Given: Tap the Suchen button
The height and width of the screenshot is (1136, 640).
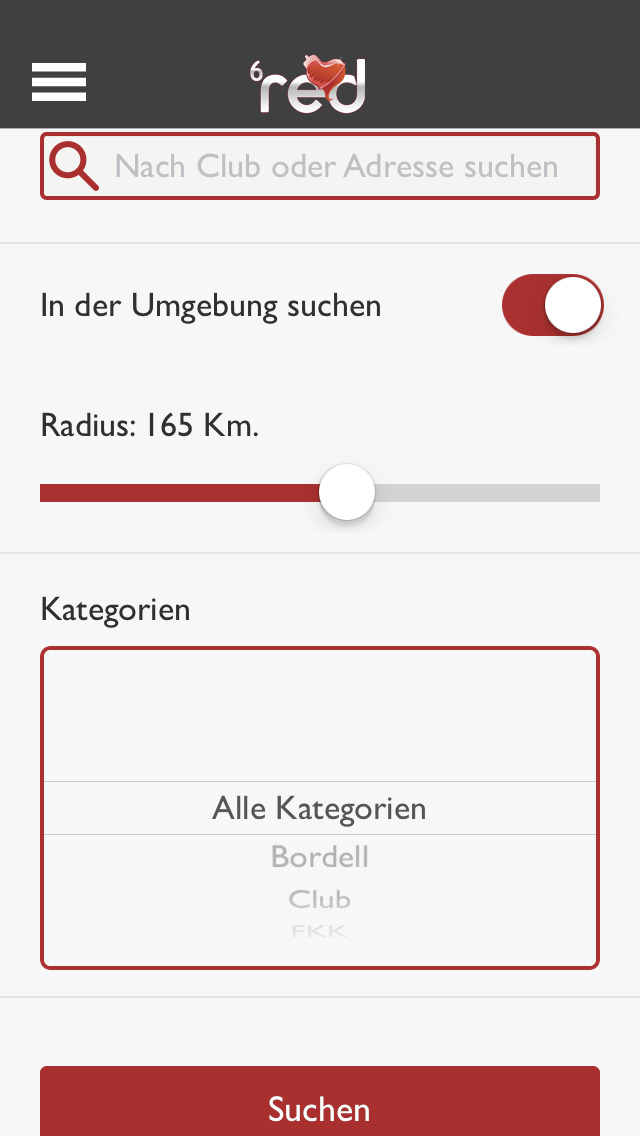Looking at the screenshot, I should coord(320,1106).
